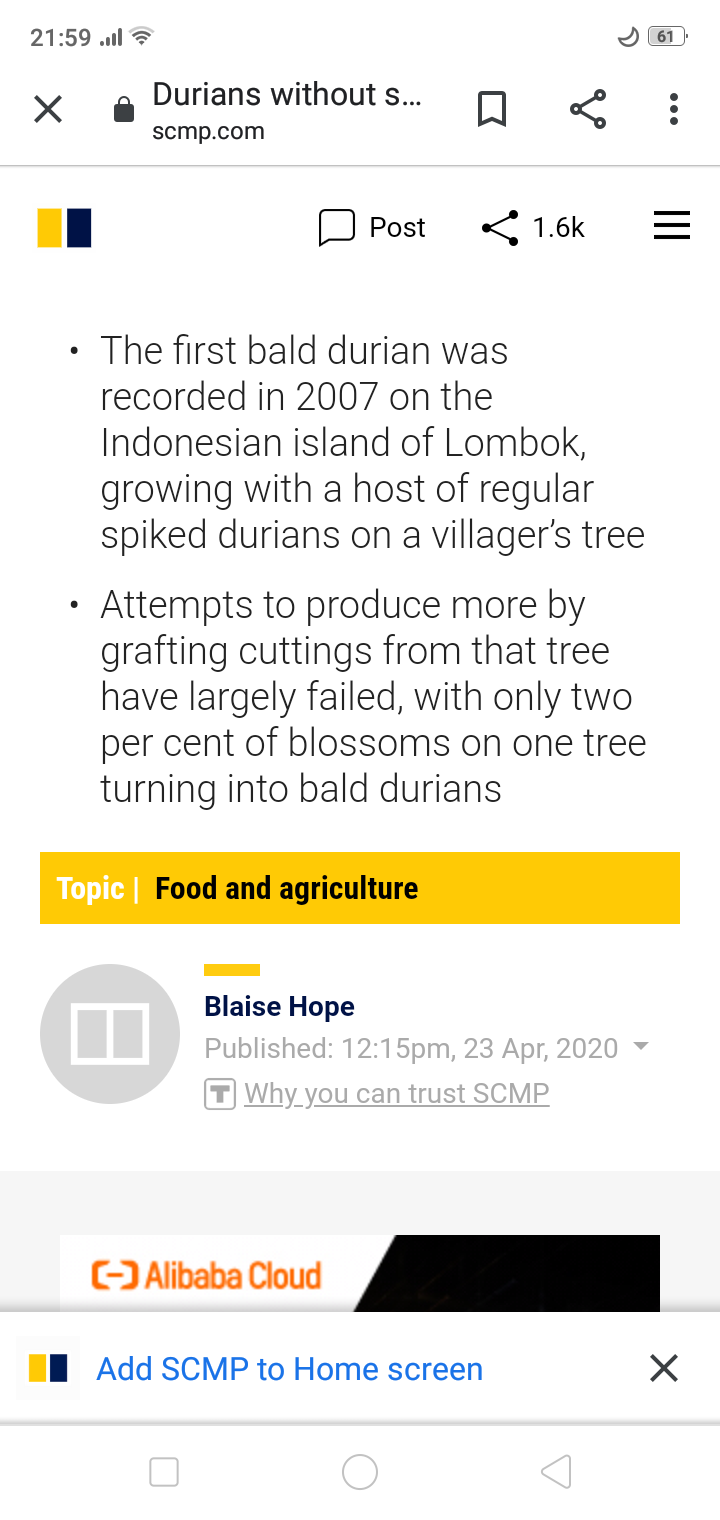The image size is (720, 1520).
Task: Share the page via the browser share icon
Action: point(588,109)
